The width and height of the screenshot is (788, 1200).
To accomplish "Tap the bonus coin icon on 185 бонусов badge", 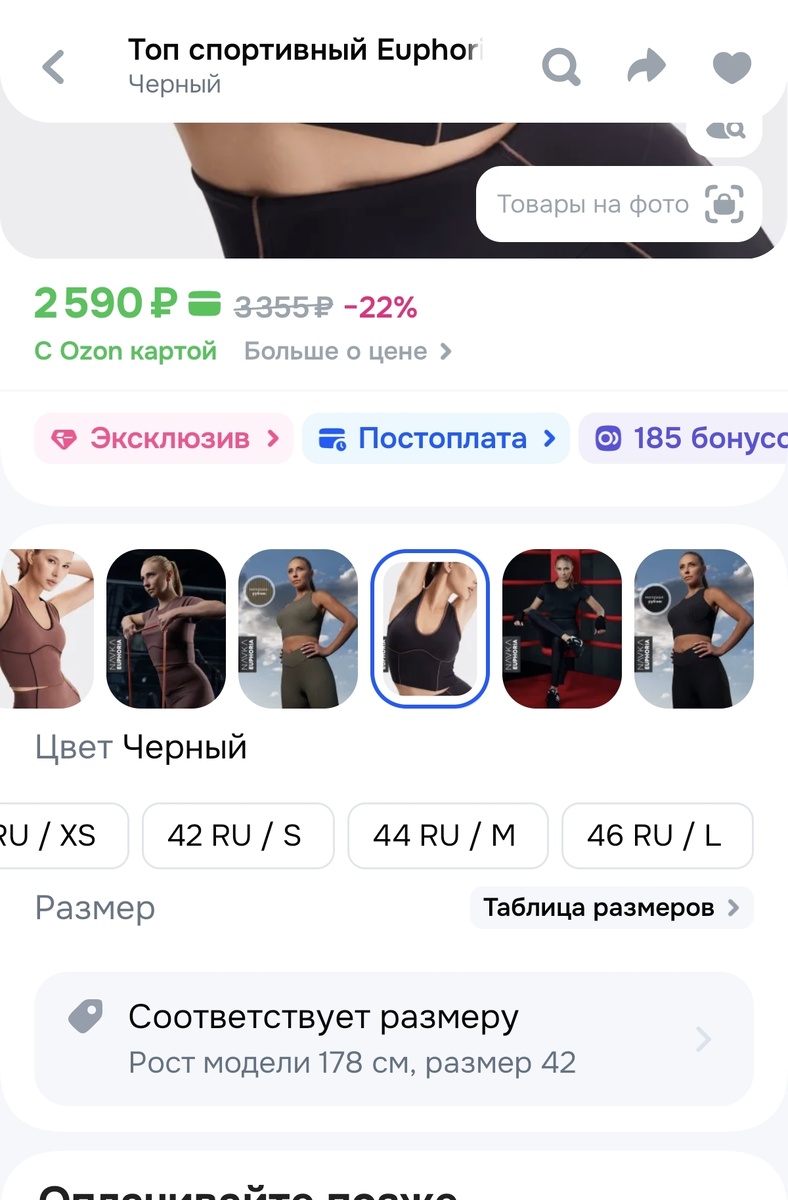I will point(610,438).
